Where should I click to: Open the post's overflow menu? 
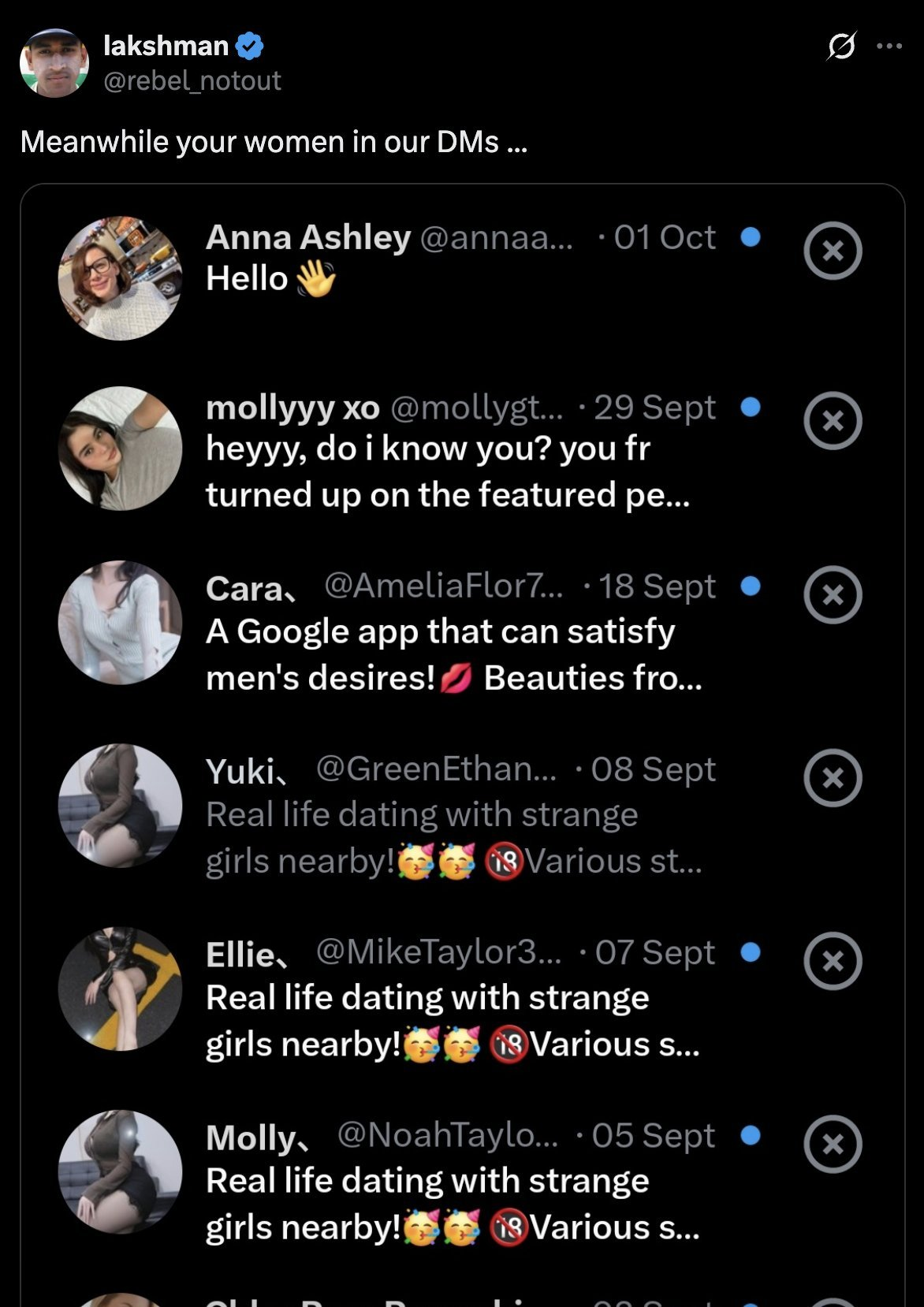[x=889, y=47]
